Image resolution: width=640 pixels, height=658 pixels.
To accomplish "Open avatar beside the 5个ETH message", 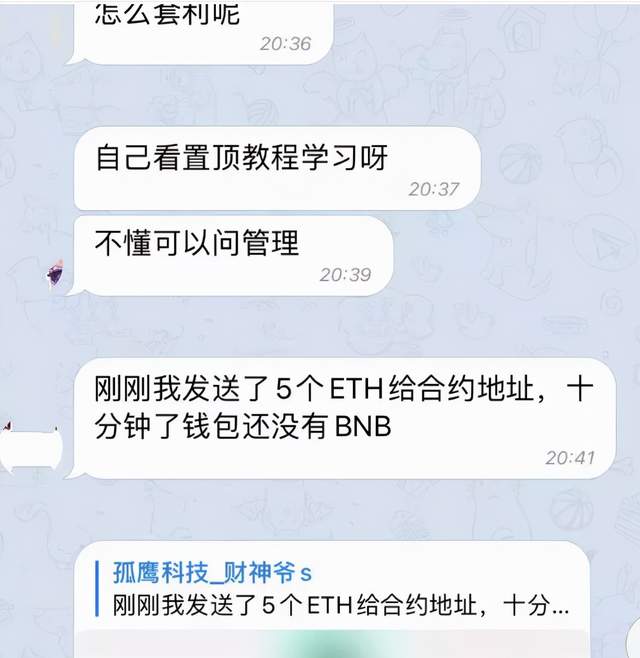I will pyautogui.click(x=30, y=445).
